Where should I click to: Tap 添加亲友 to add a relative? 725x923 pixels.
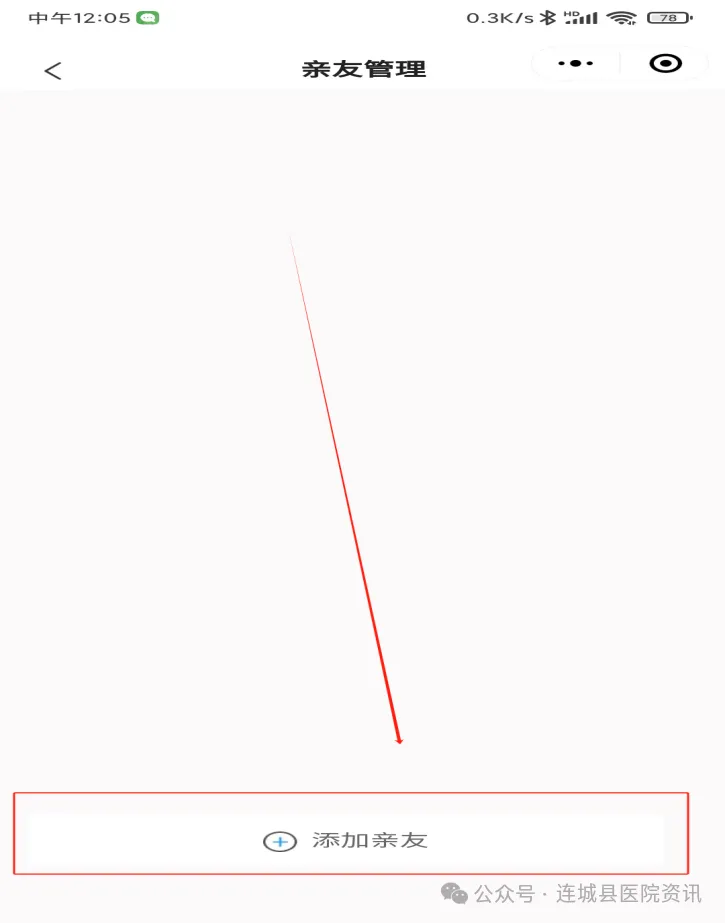(347, 841)
